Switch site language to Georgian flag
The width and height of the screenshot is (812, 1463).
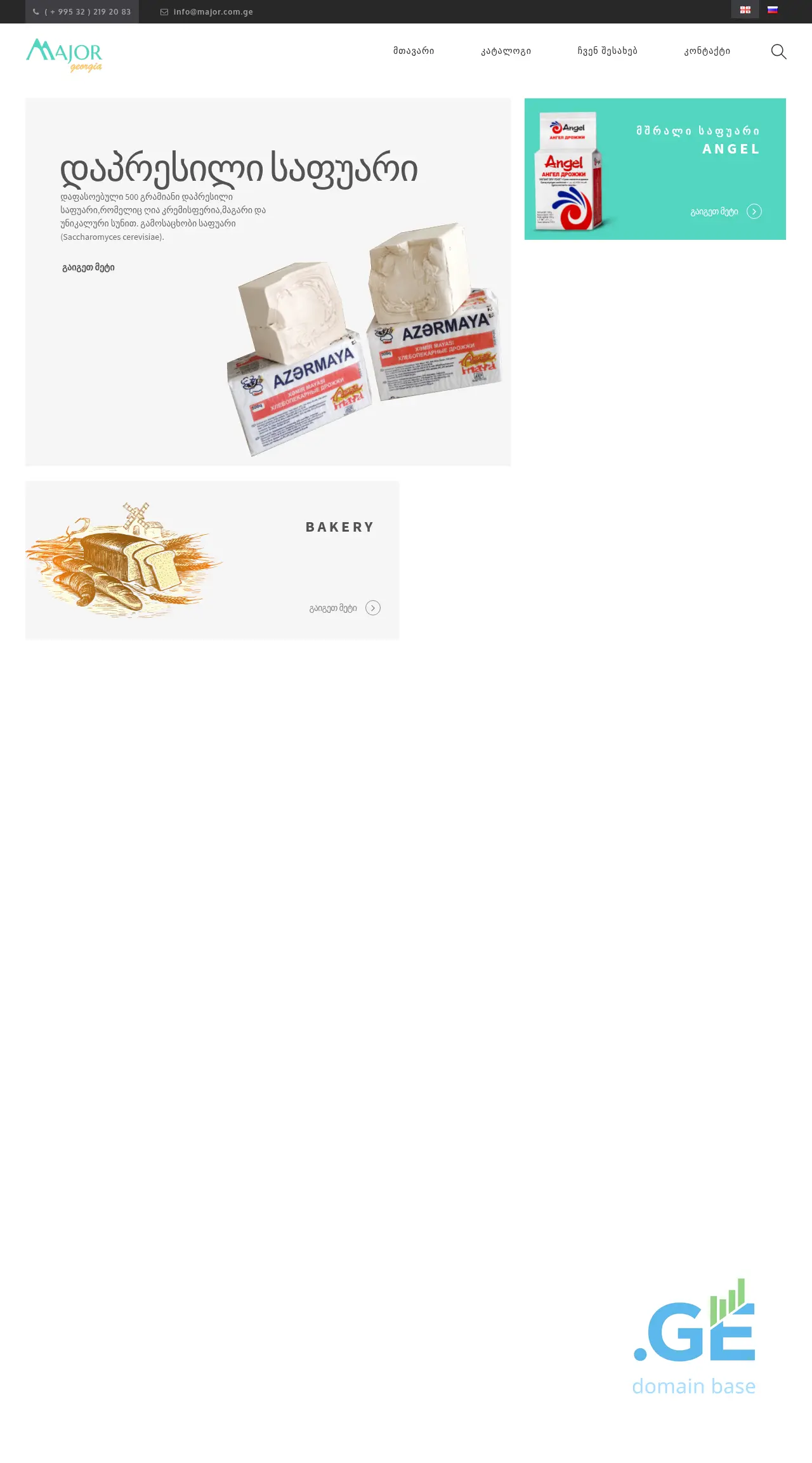pos(745,10)
